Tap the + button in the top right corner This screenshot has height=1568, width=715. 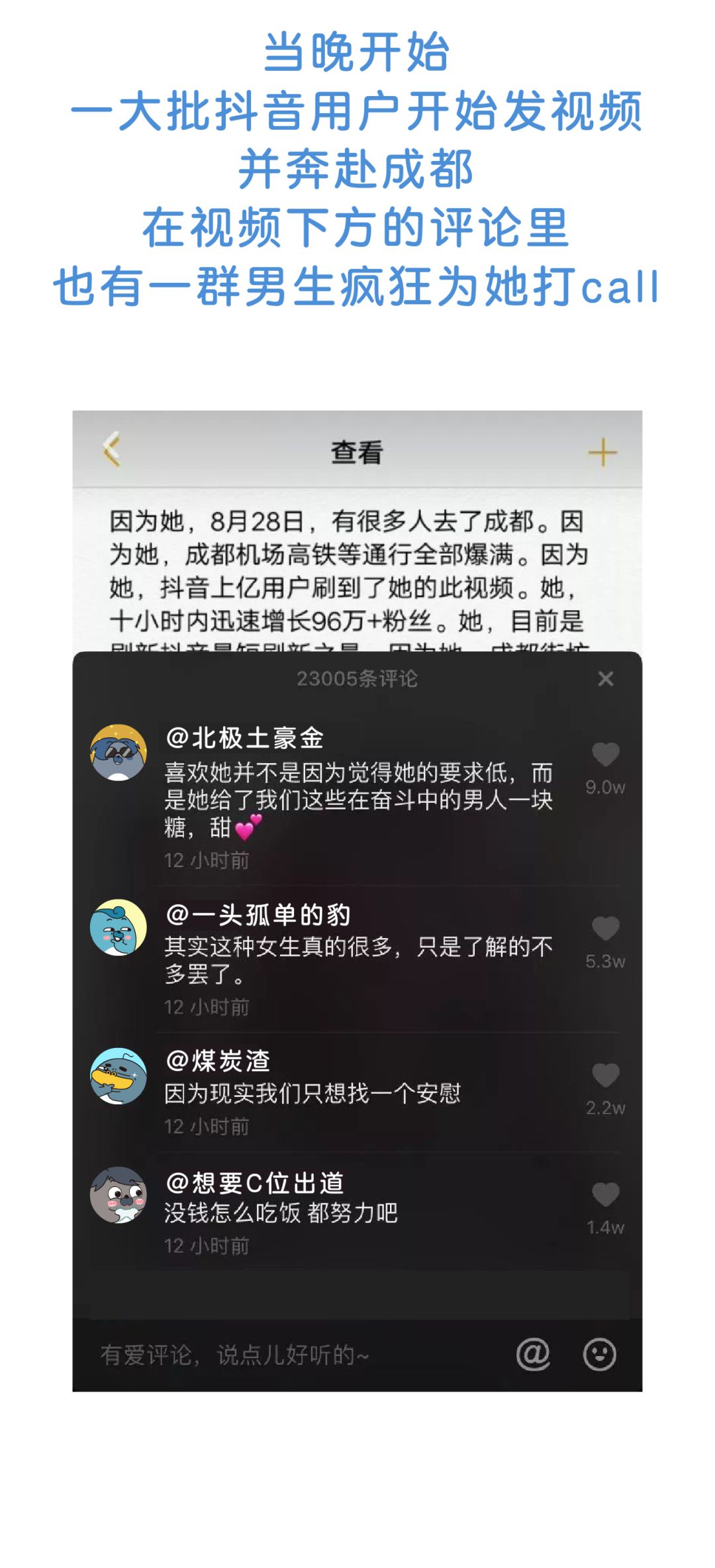point(601,450)
